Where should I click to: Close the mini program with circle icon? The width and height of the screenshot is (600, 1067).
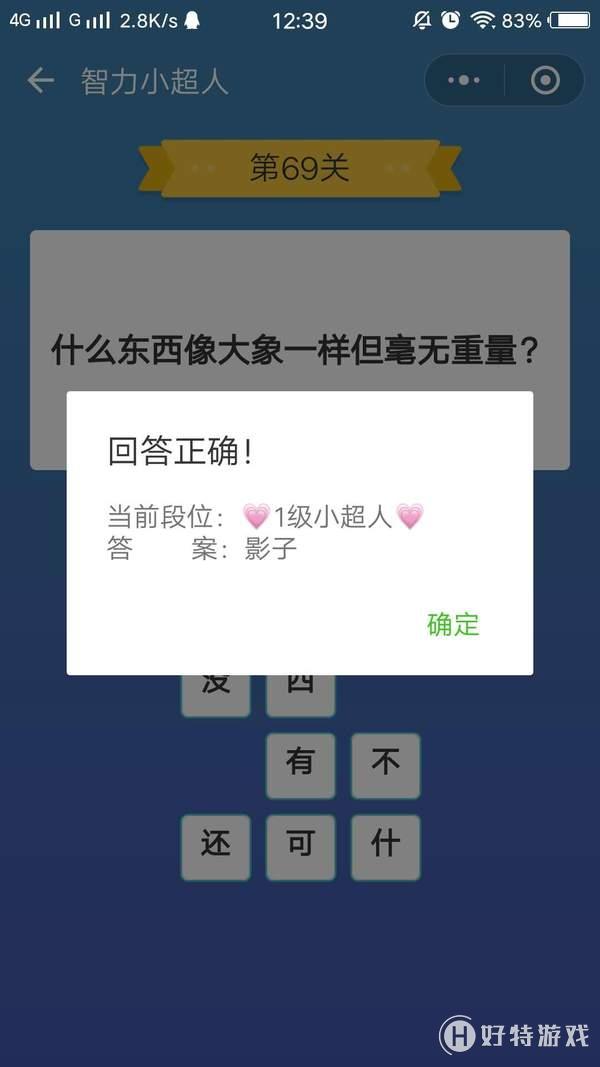[545, 81]
